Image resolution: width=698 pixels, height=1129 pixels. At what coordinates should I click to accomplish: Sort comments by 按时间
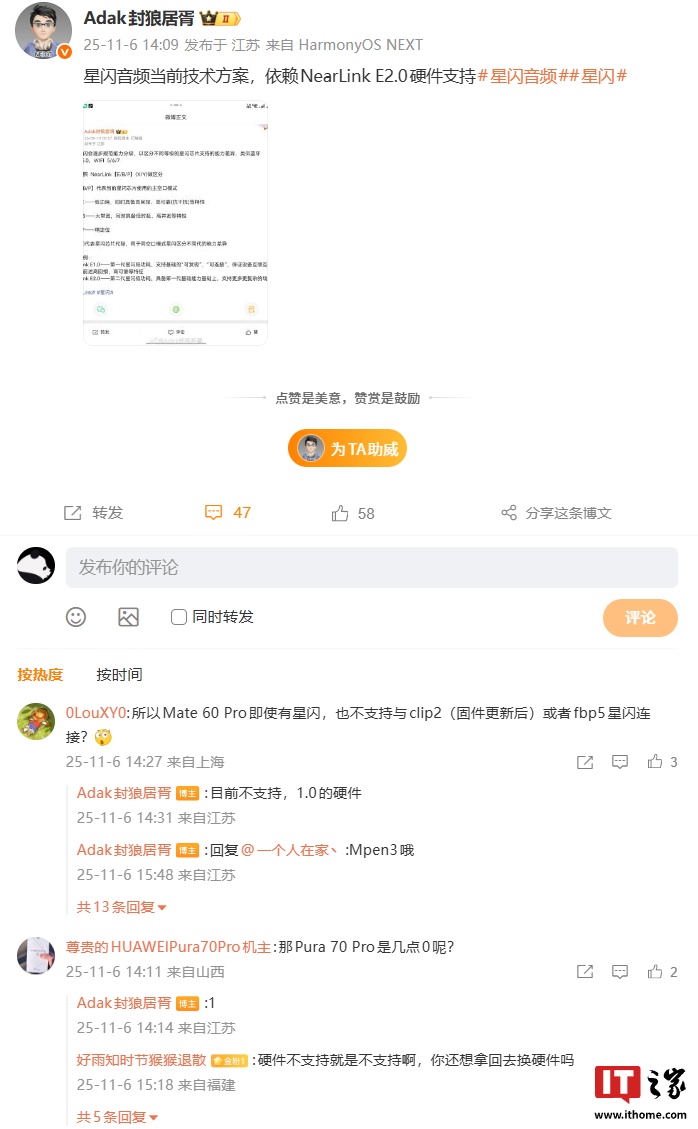coord(119,675)
